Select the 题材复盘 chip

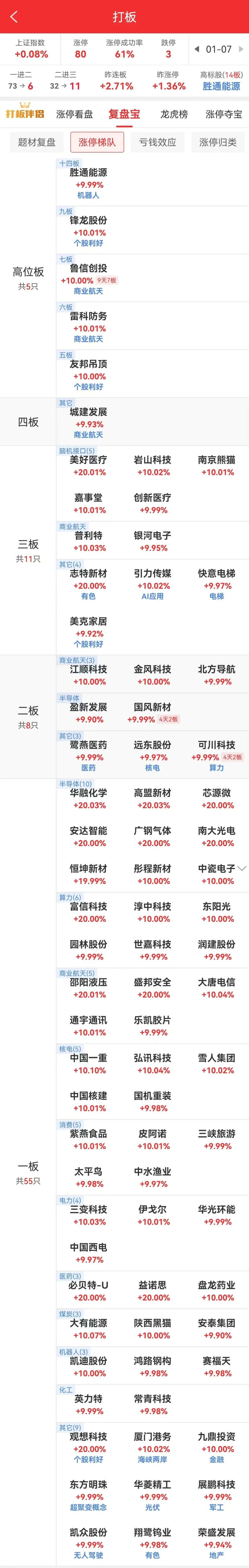[x=36, y=142]
